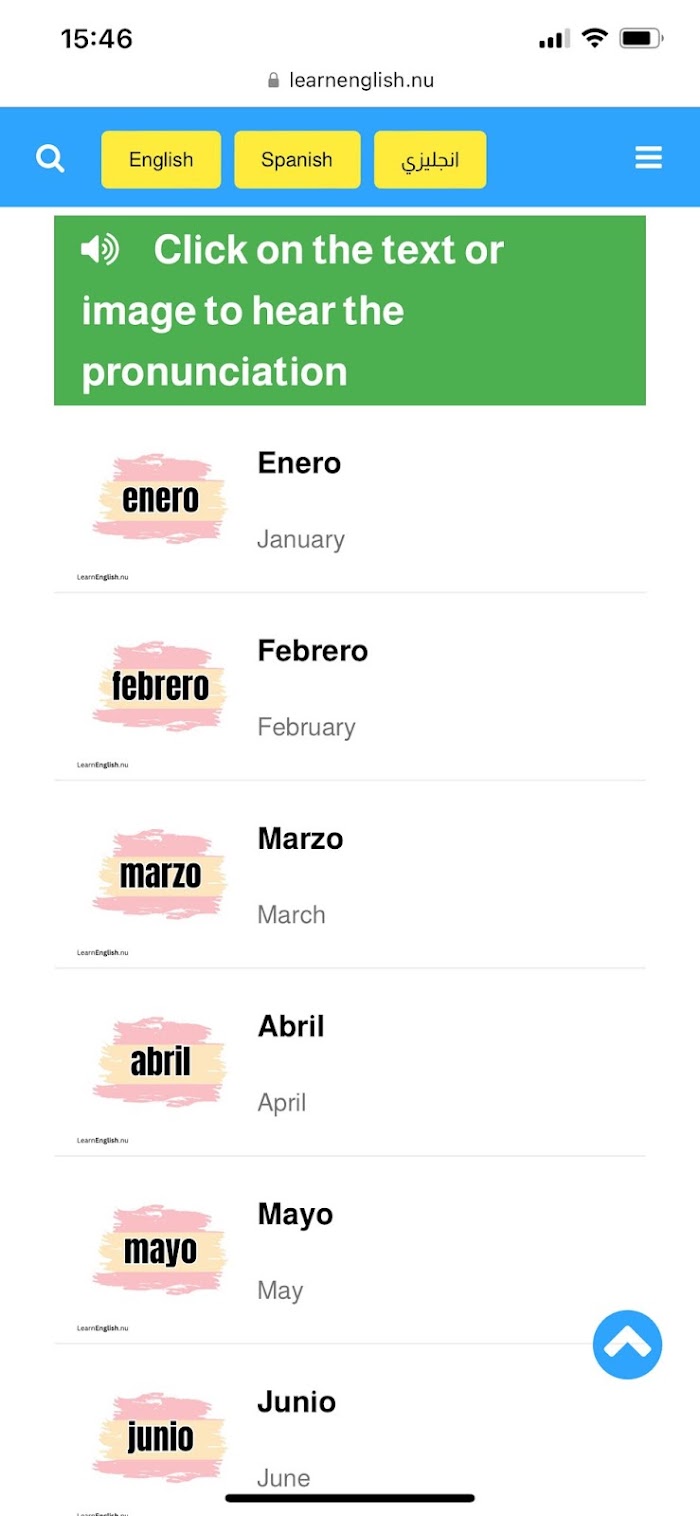This screenshot has height=1516, width=700.
Task: Hear the pronunciation of Enero
Action: tap(299, 463)
